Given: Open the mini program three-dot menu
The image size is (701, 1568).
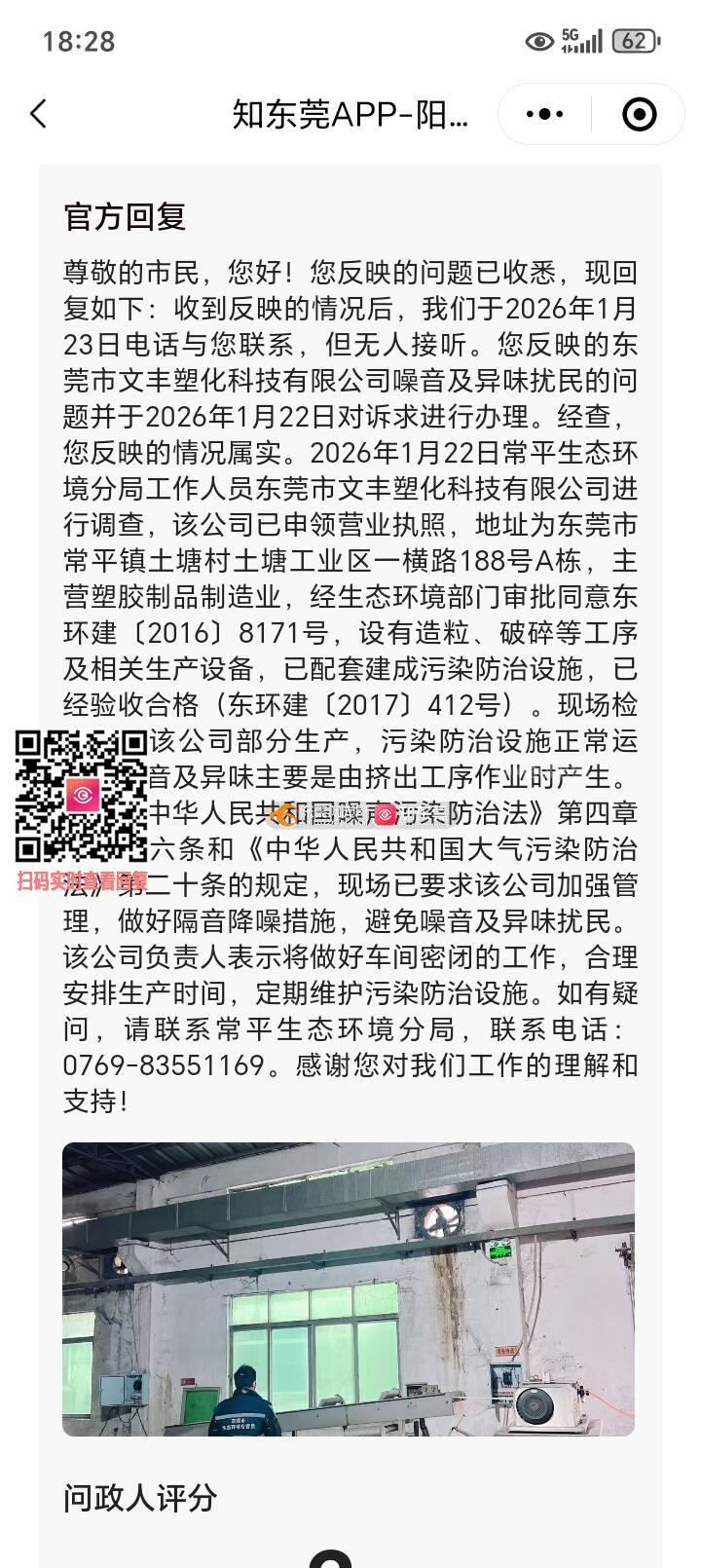Looking at the screenshot, I should [544, 114].
